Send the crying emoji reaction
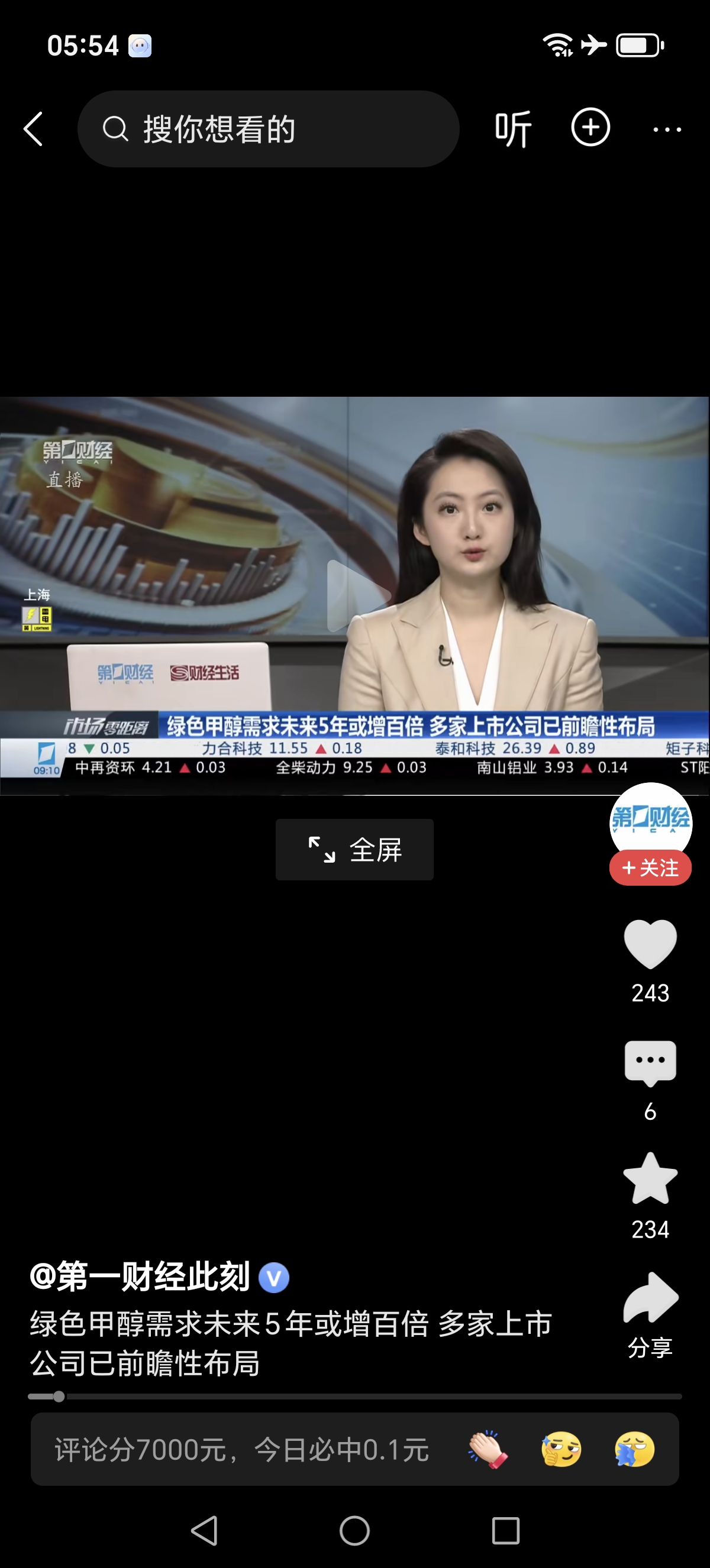The height and width of the screenshot is (1568, 710). 634,1449
